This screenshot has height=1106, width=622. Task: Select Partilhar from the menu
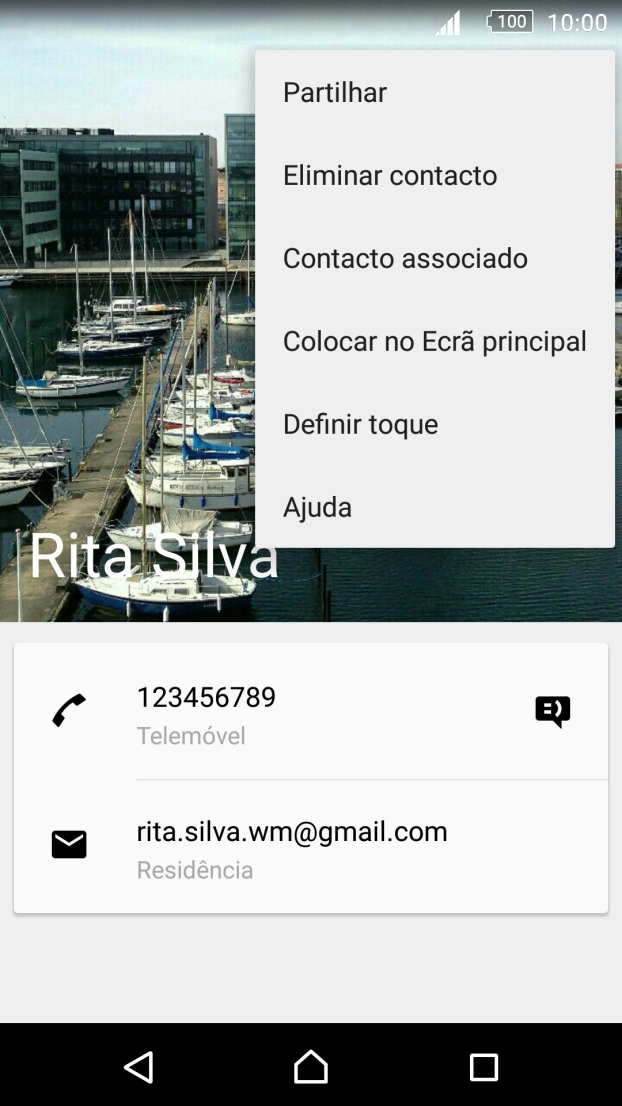coord(335,93)
